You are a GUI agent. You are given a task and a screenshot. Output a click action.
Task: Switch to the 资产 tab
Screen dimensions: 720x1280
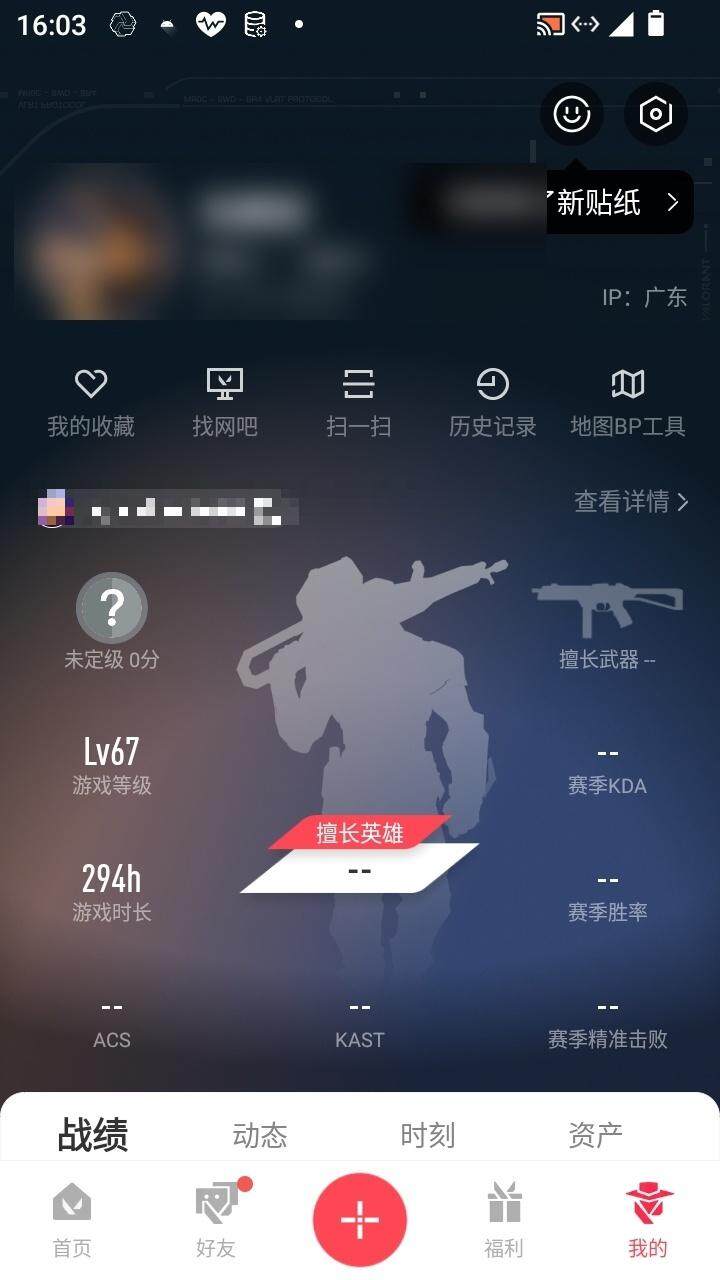point(596,1135)
